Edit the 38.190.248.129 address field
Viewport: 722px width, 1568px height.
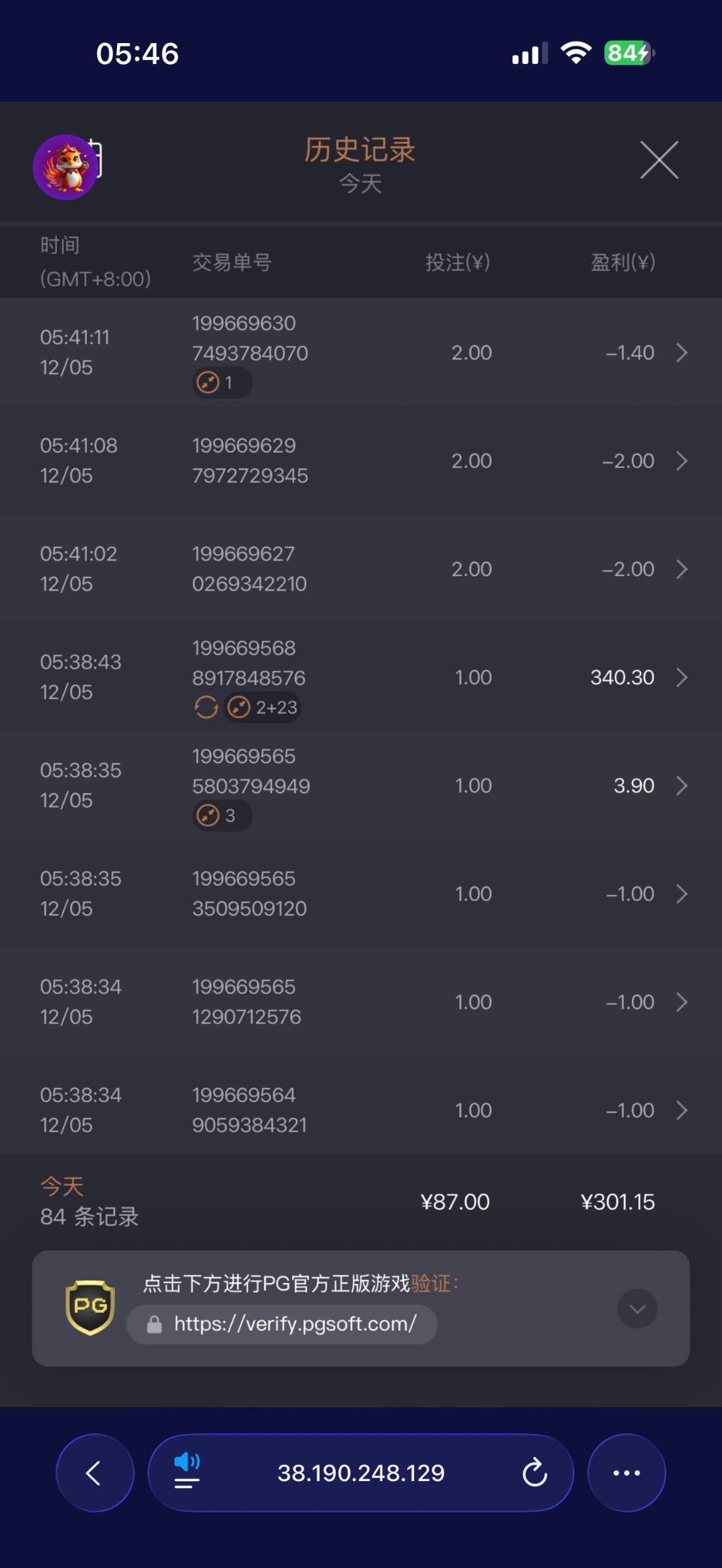[361, 1473]
